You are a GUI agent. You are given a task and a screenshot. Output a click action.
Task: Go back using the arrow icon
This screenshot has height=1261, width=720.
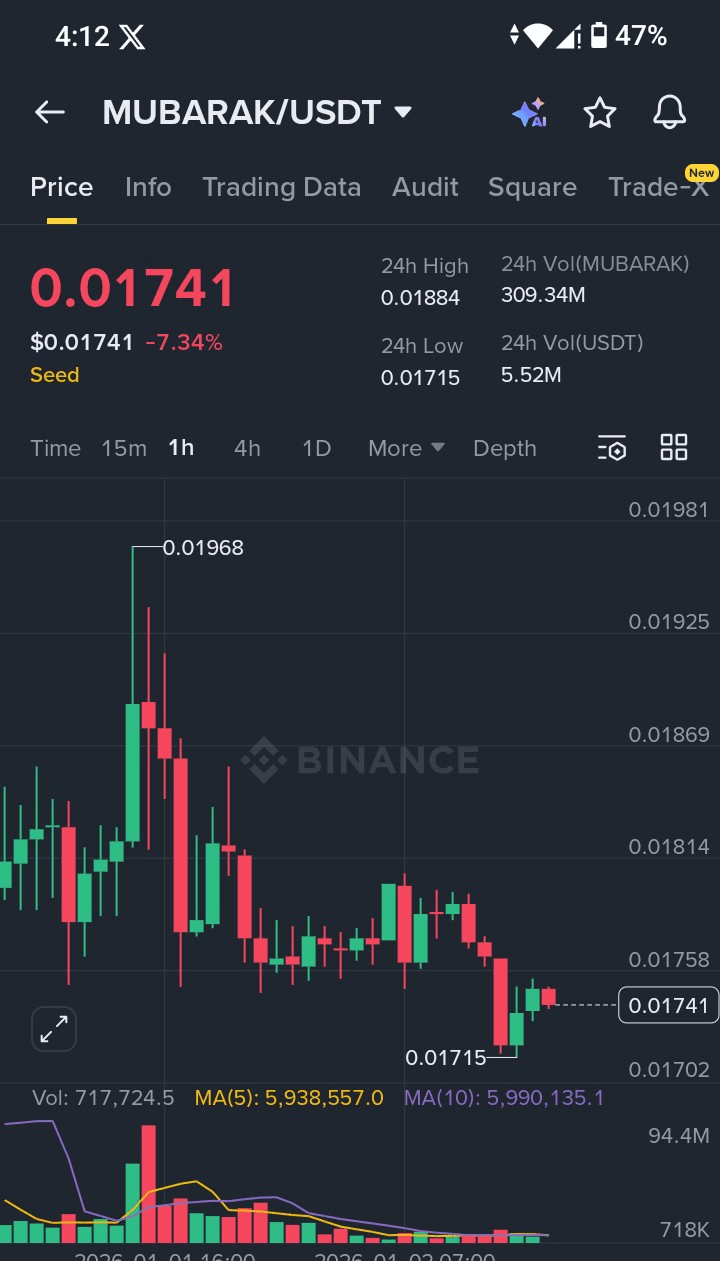point(49,113)
